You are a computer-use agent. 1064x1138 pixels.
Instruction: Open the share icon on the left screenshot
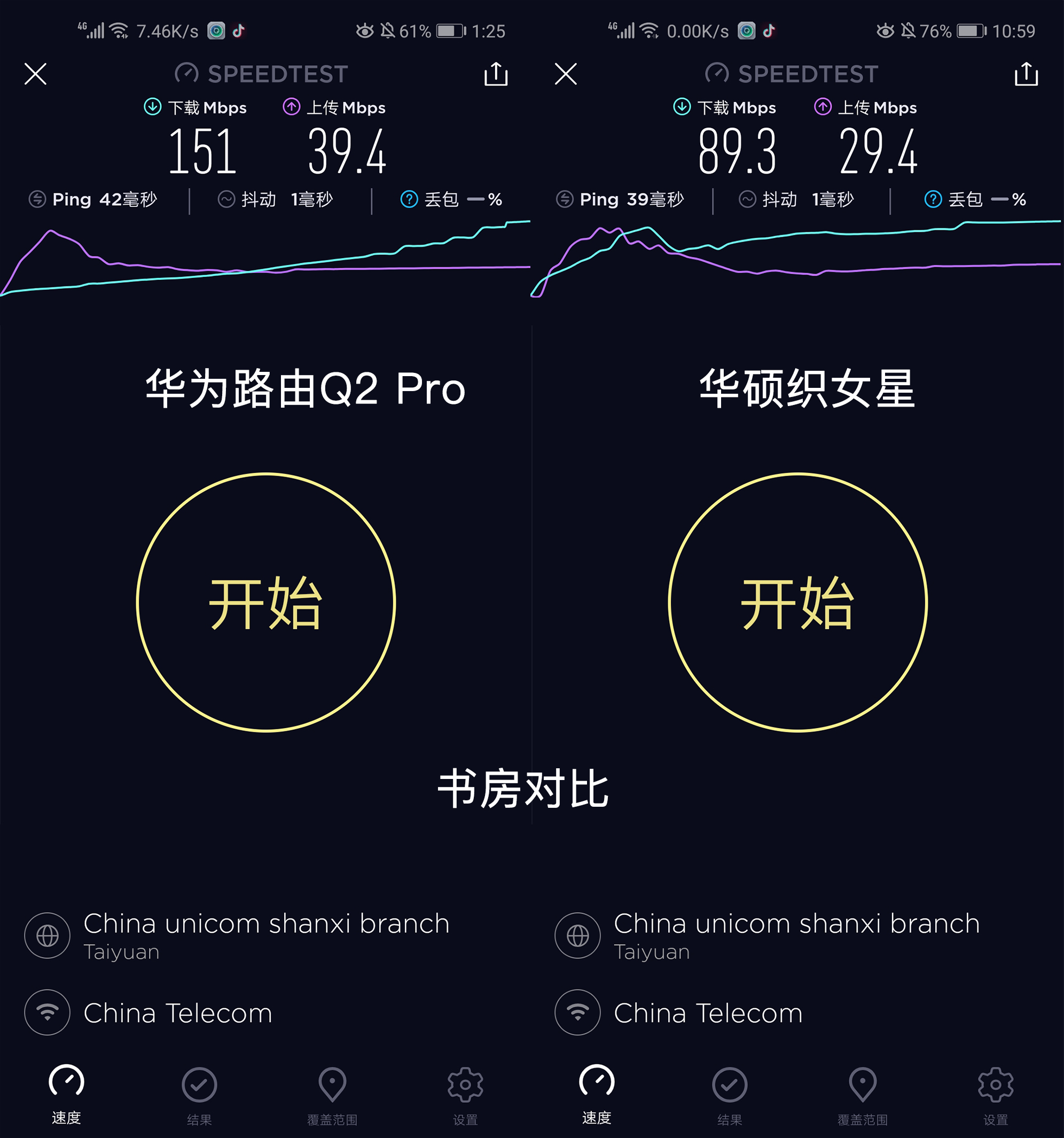496,73
